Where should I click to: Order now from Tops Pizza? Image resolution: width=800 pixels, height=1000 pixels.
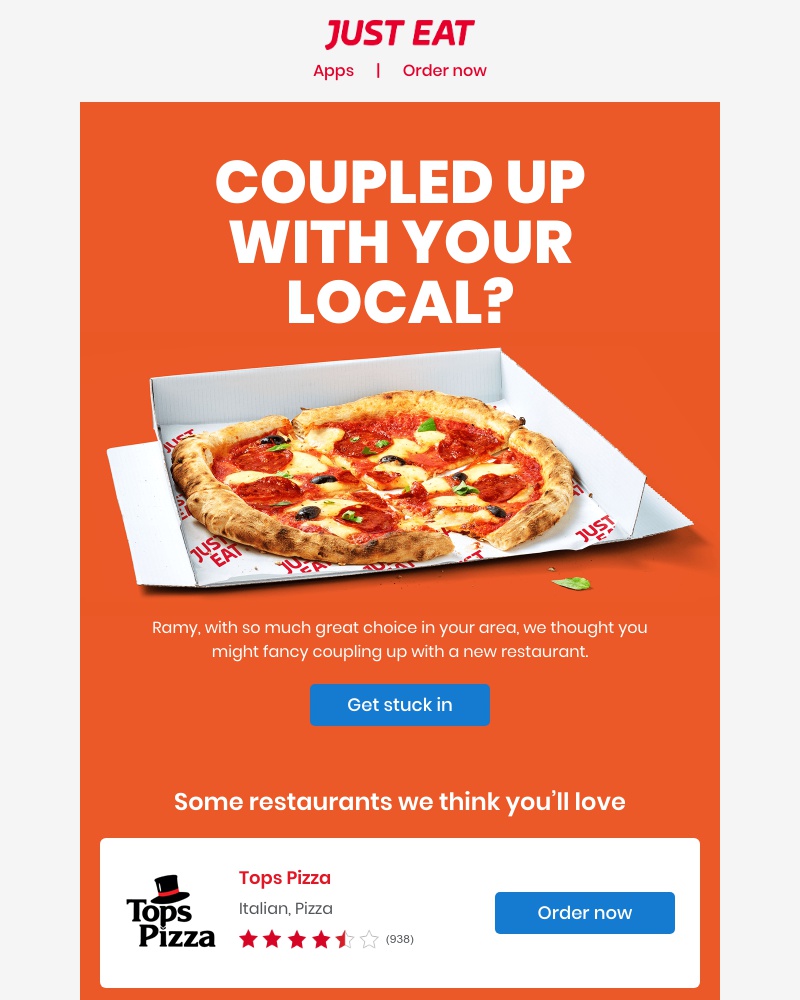coord(584,913)
